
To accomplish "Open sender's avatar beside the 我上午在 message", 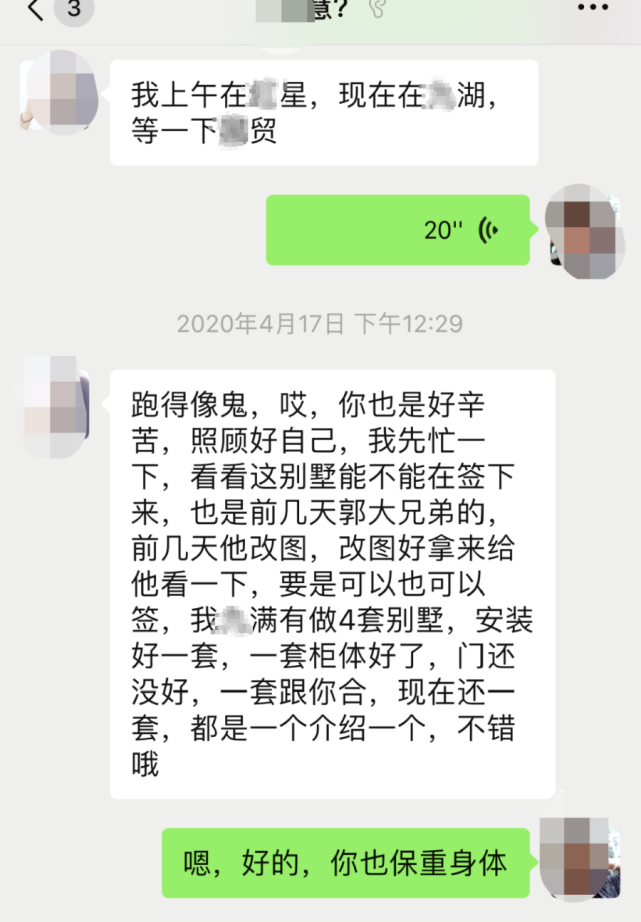I will [x=58, y=93].
